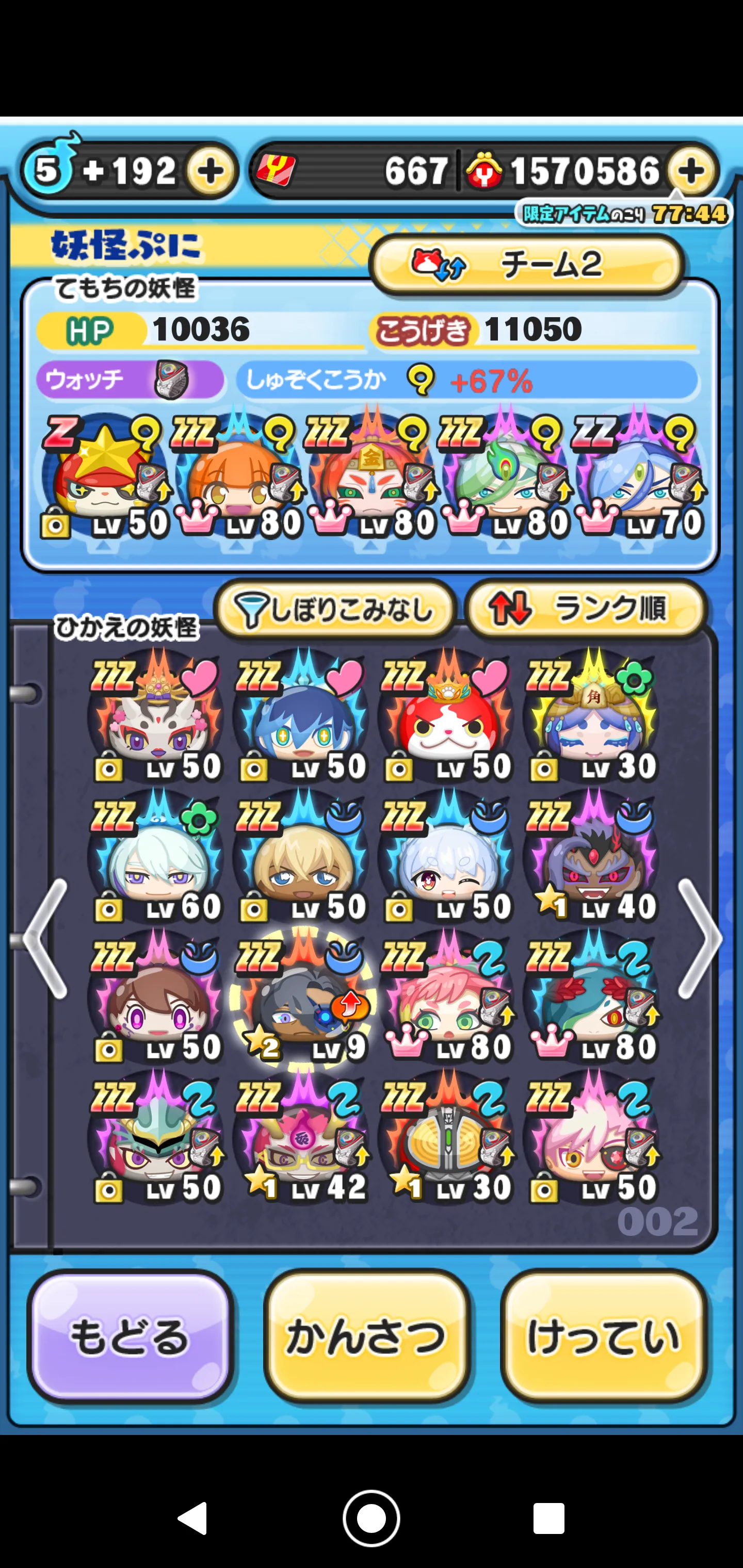Image resolution: width=743 pixels, height=1568 pixels.
Task: Select the Lv 42 reserve yokai with glasses
Action: (x=302, y=1138)
